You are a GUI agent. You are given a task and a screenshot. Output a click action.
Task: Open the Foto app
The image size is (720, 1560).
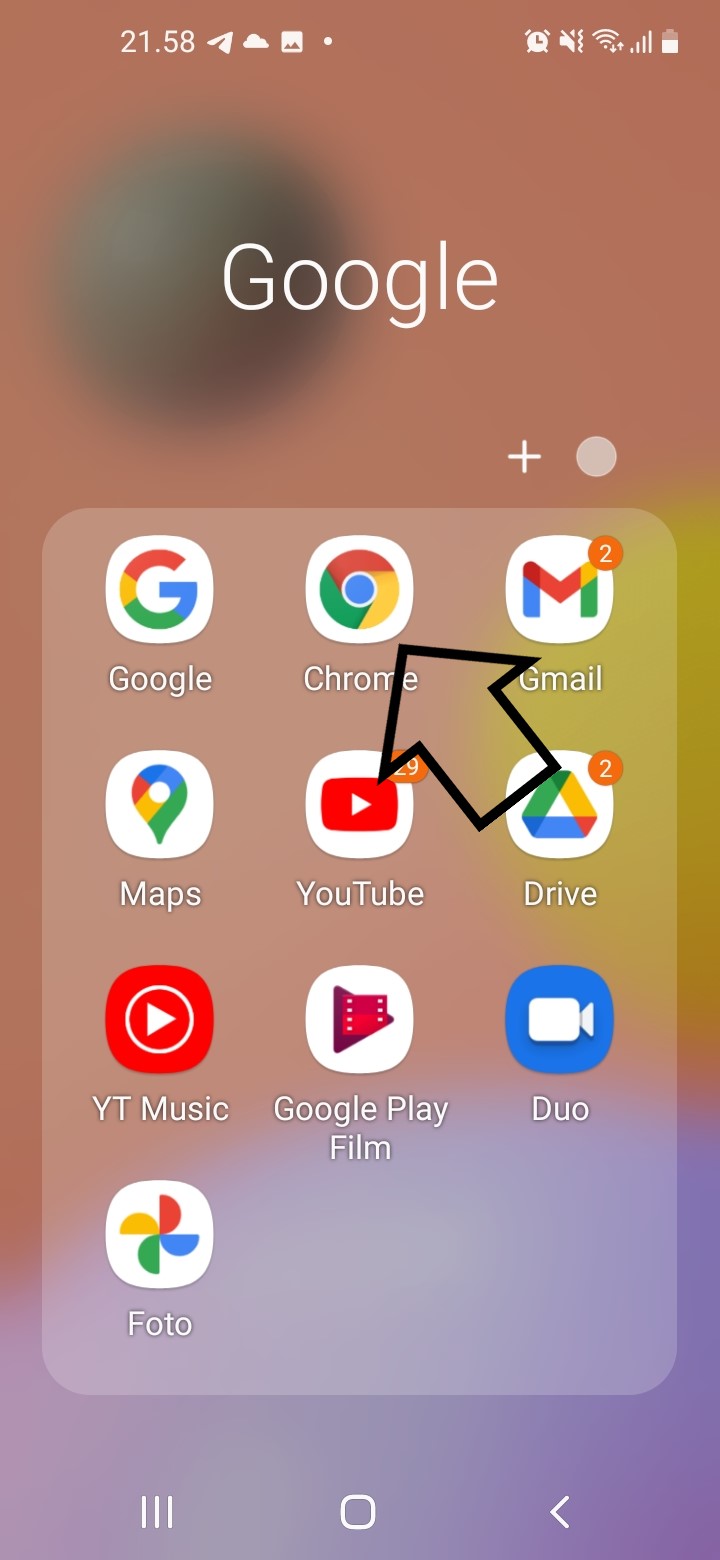point(160,1234)
